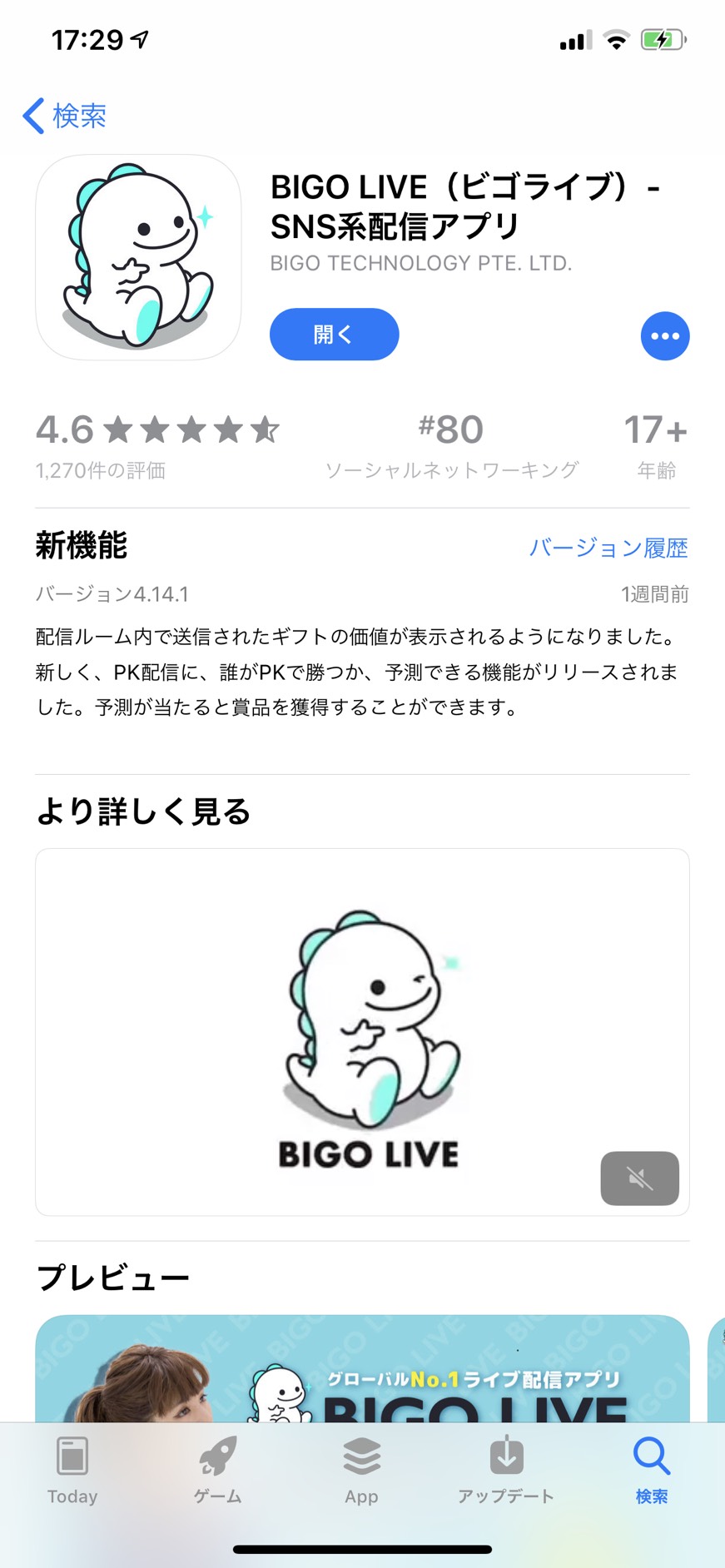Open BIGO LIVE with the 開く button

pos(334,335)
